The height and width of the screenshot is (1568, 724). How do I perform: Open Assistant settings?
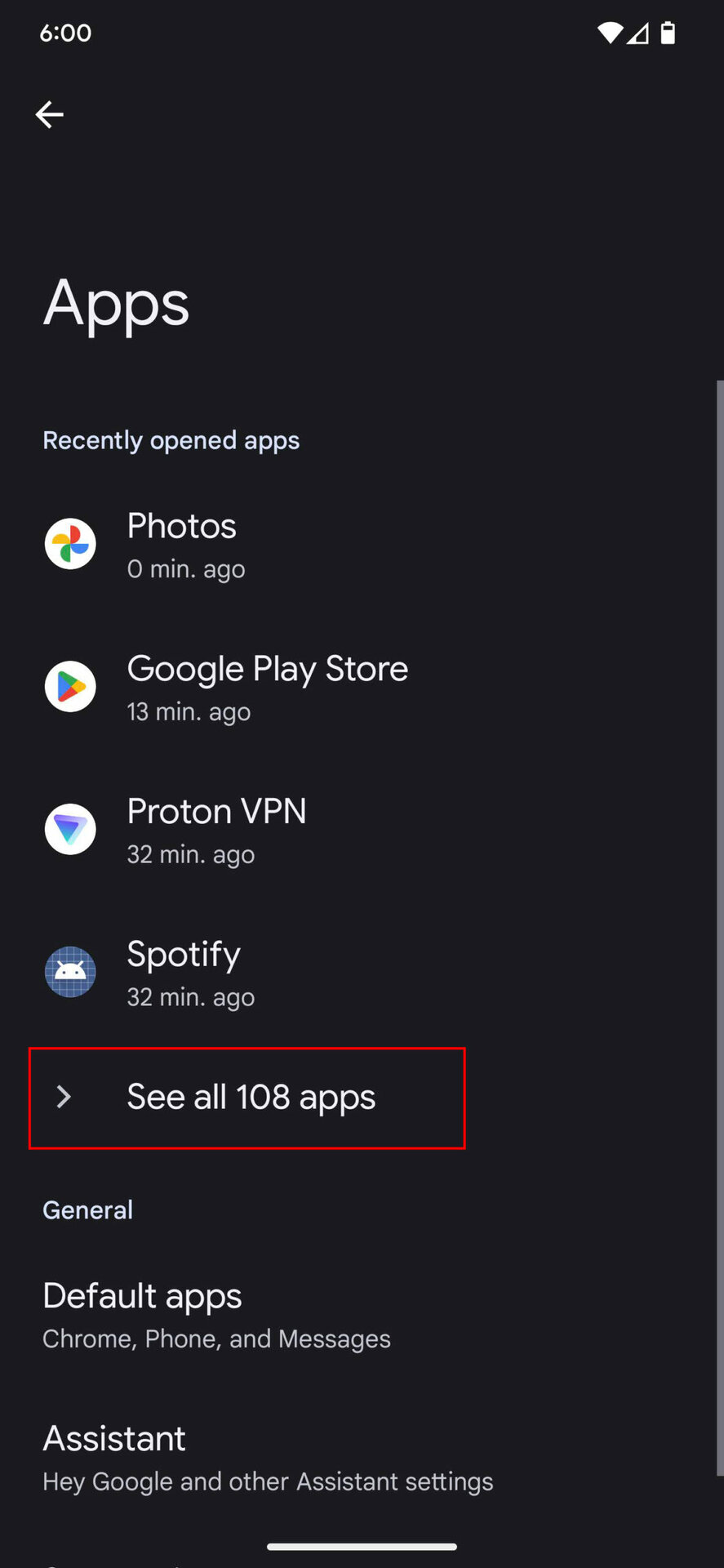coord(267,1458)
